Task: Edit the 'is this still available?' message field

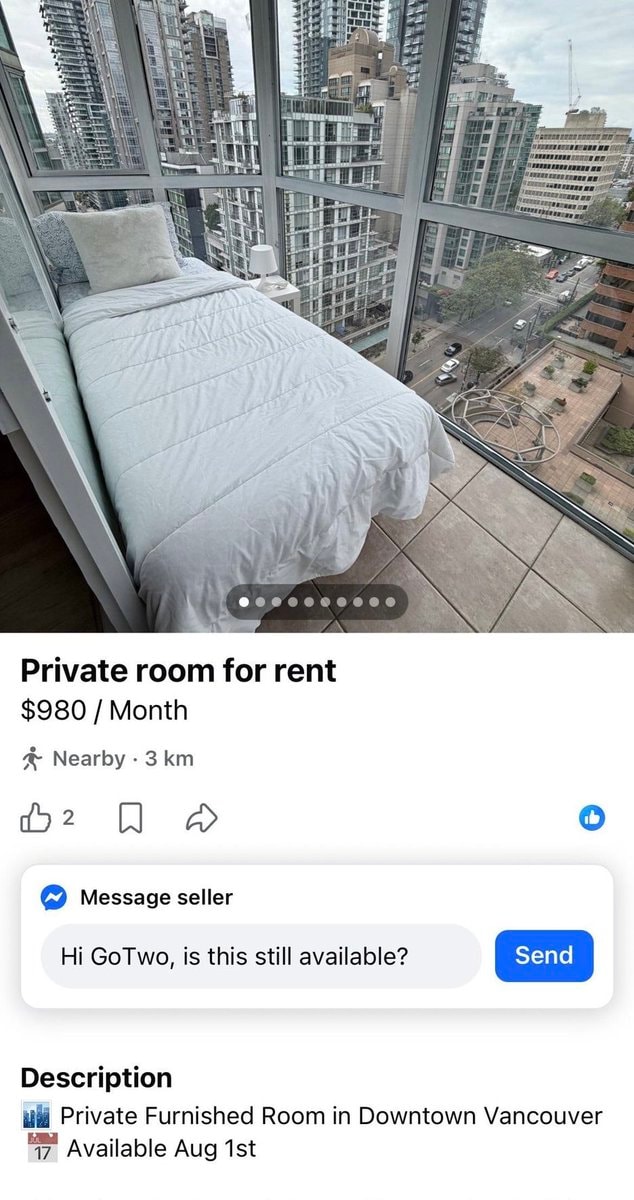Action: 261,956
